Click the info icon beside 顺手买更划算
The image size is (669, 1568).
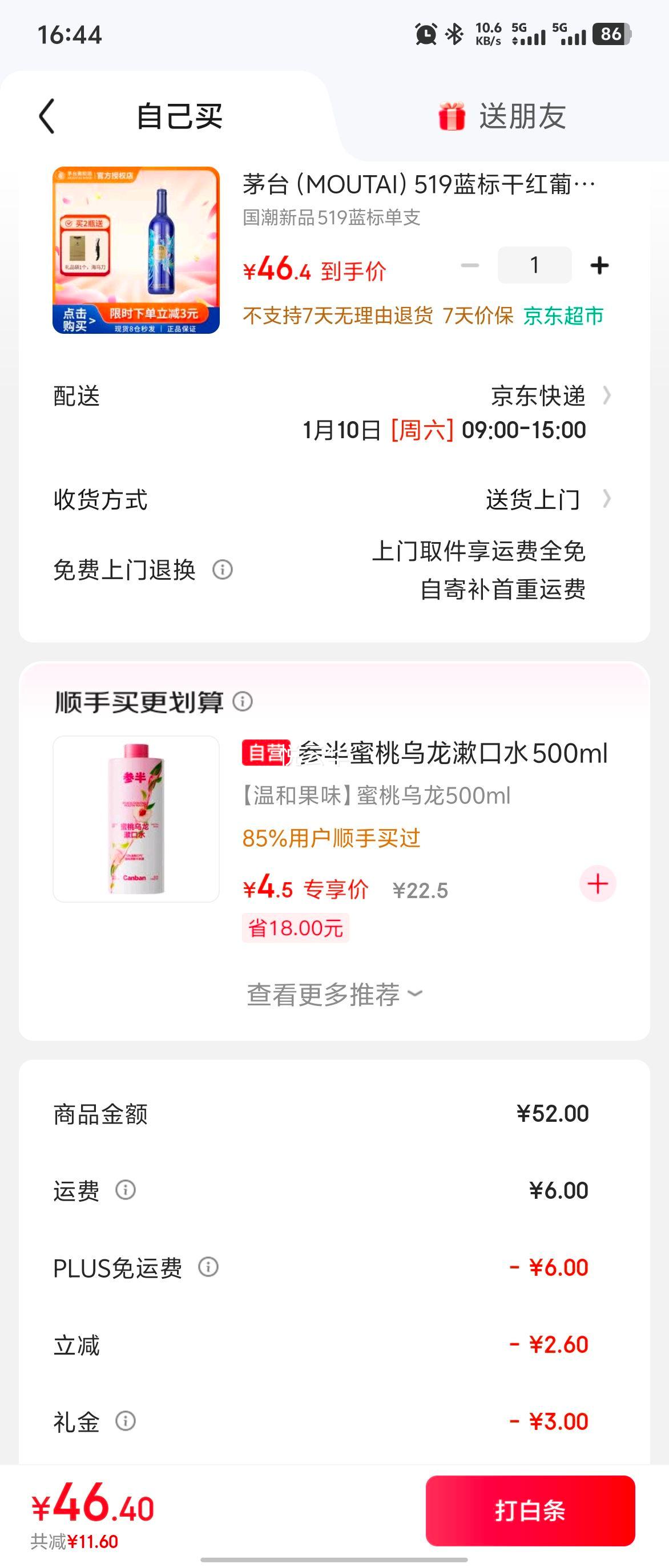coord(245,703)
